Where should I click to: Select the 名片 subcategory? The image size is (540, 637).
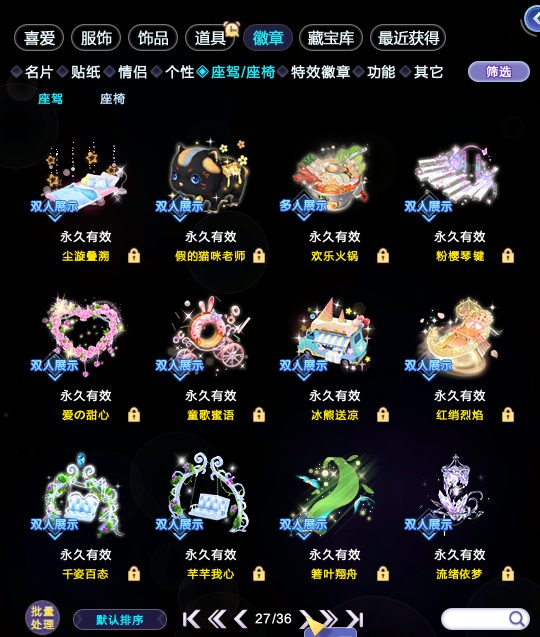pyautogui.click(x=39, y=72)
